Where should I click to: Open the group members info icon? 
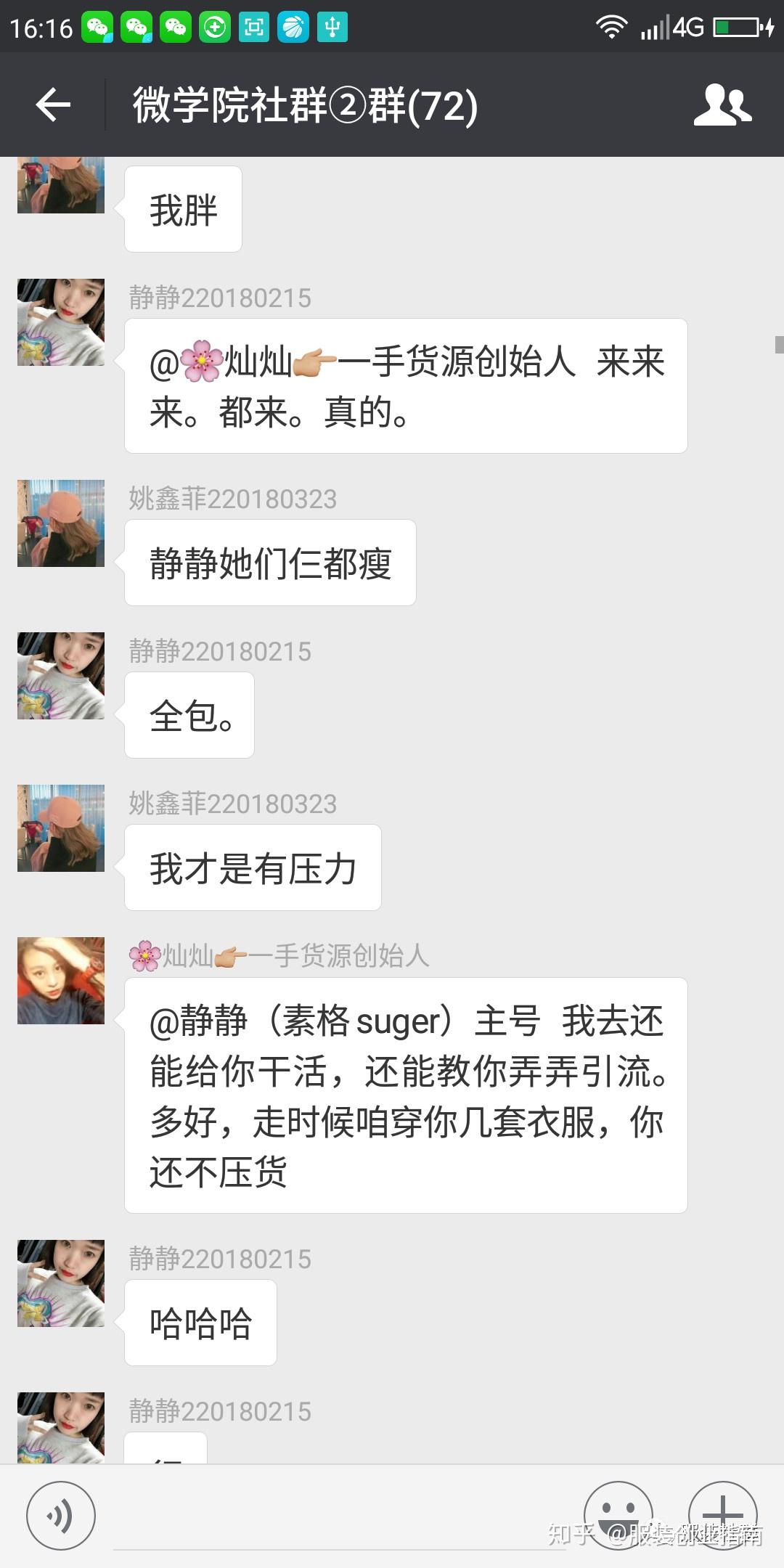point(722,105)
